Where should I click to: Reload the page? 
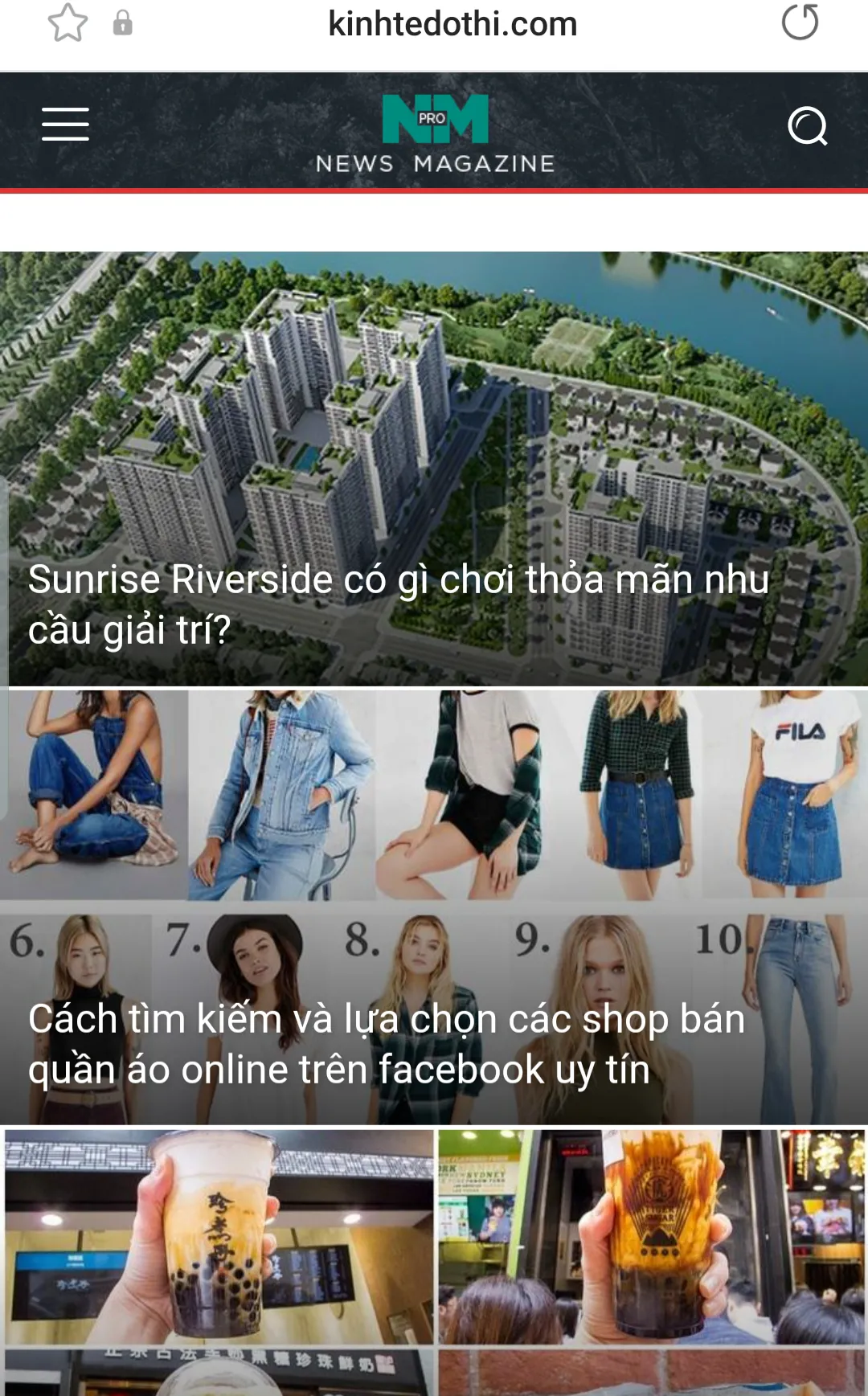tap(800, 23)
